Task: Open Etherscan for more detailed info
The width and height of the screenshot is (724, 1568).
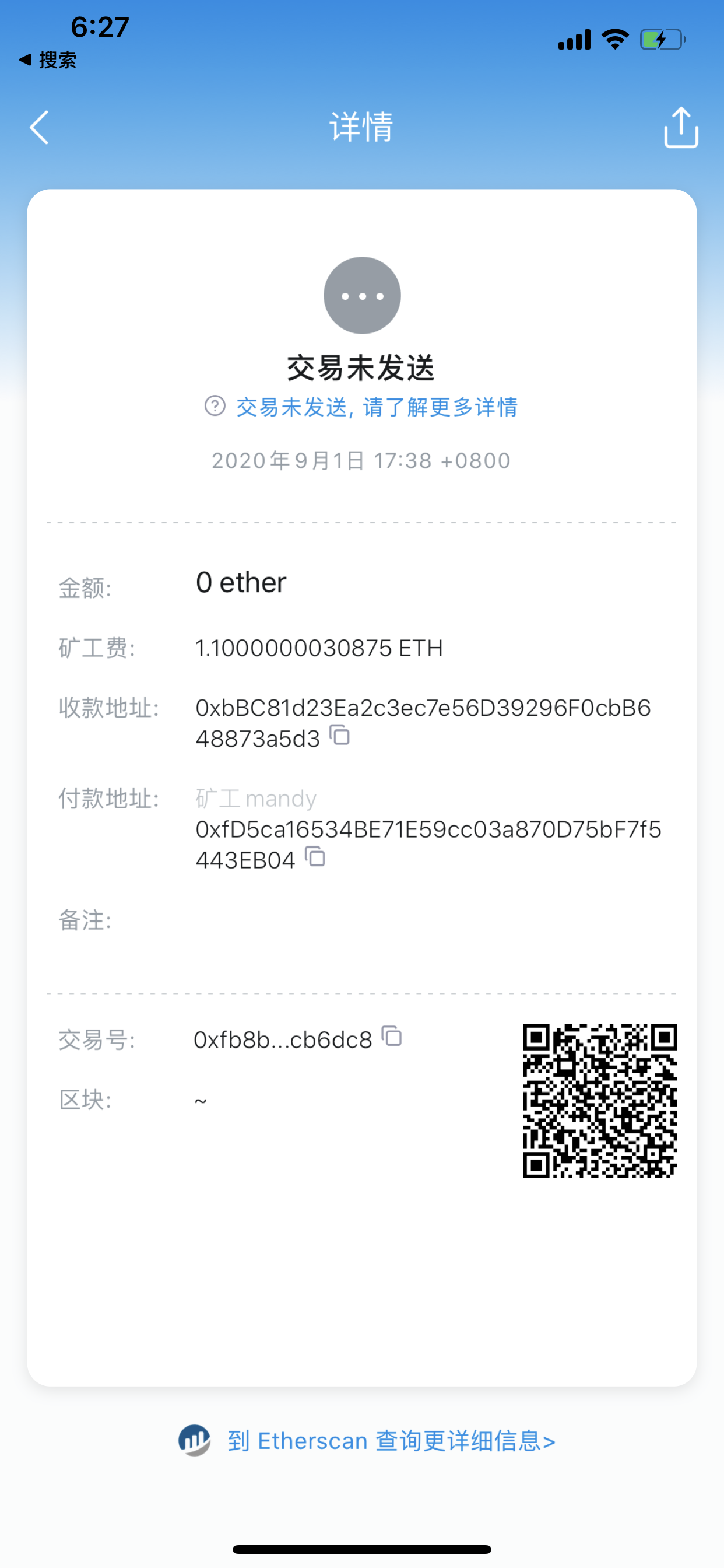Action: pyautogui.click(x=389, y=1441)
